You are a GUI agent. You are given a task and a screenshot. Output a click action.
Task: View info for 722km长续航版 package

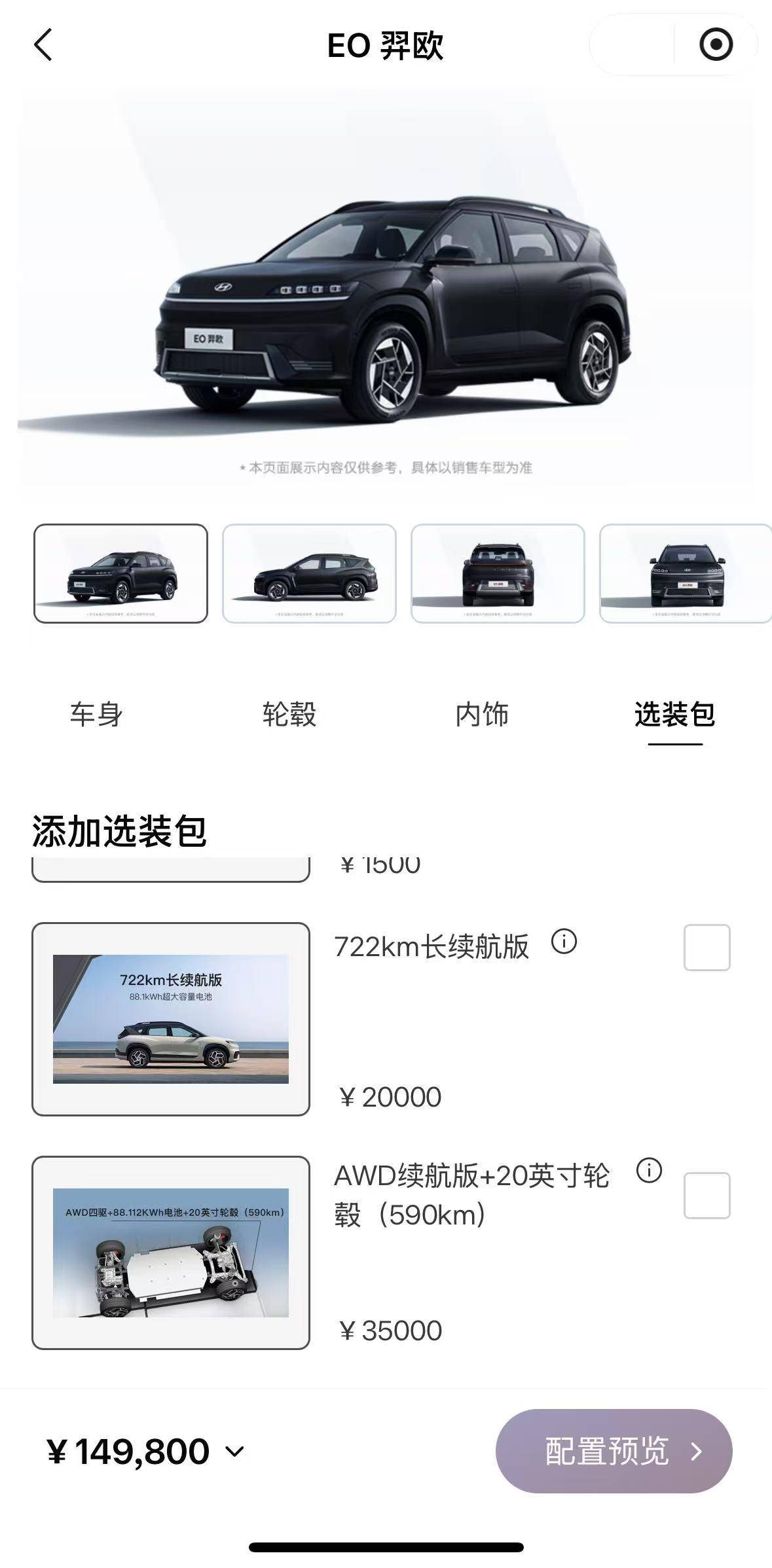click(564, 942)
